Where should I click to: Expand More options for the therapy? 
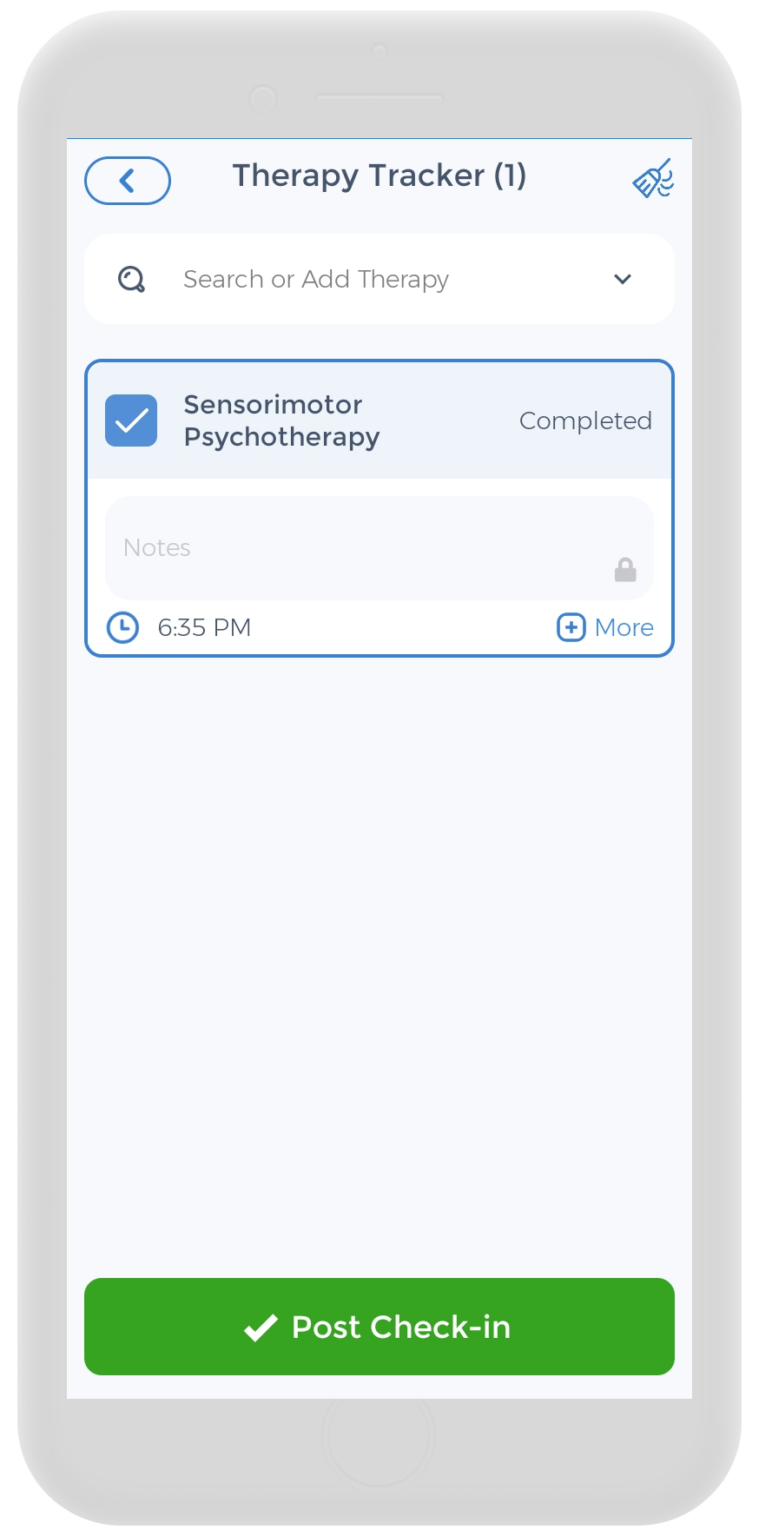605,628
